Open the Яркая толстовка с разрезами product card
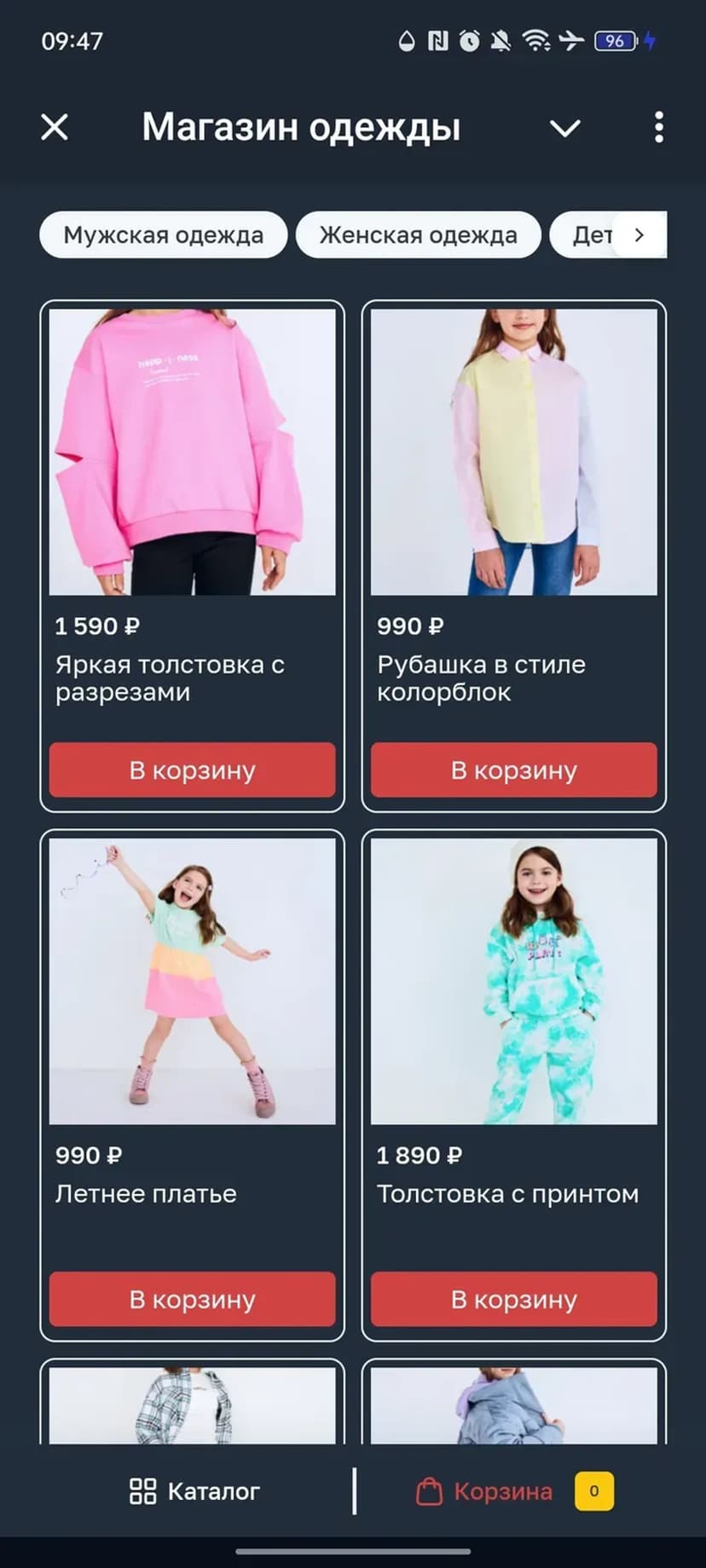The height and width of the screenshot is (1568, 706). tap(192, 453)
